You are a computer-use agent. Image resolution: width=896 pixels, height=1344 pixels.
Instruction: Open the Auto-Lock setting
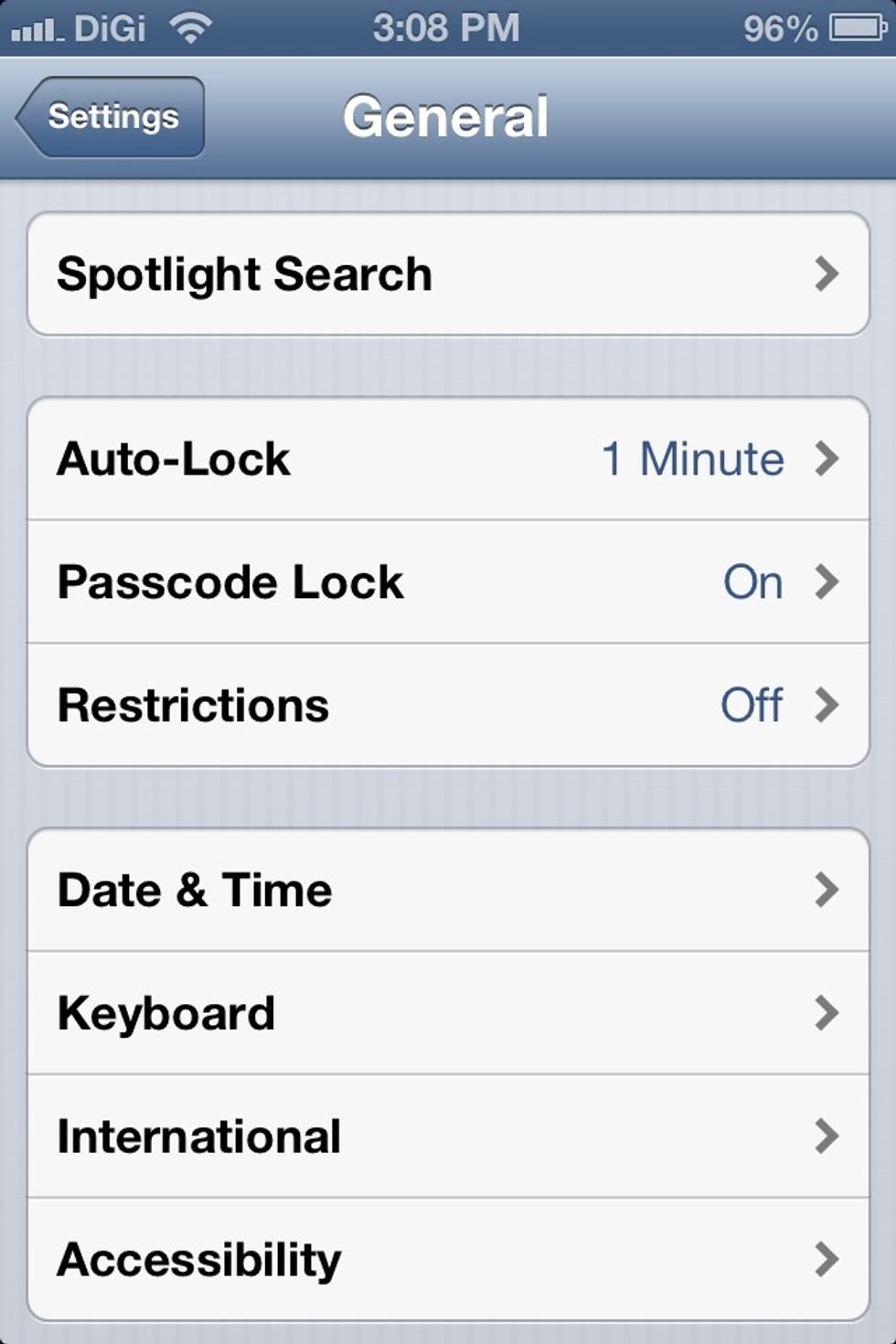[x=448, y=459]
